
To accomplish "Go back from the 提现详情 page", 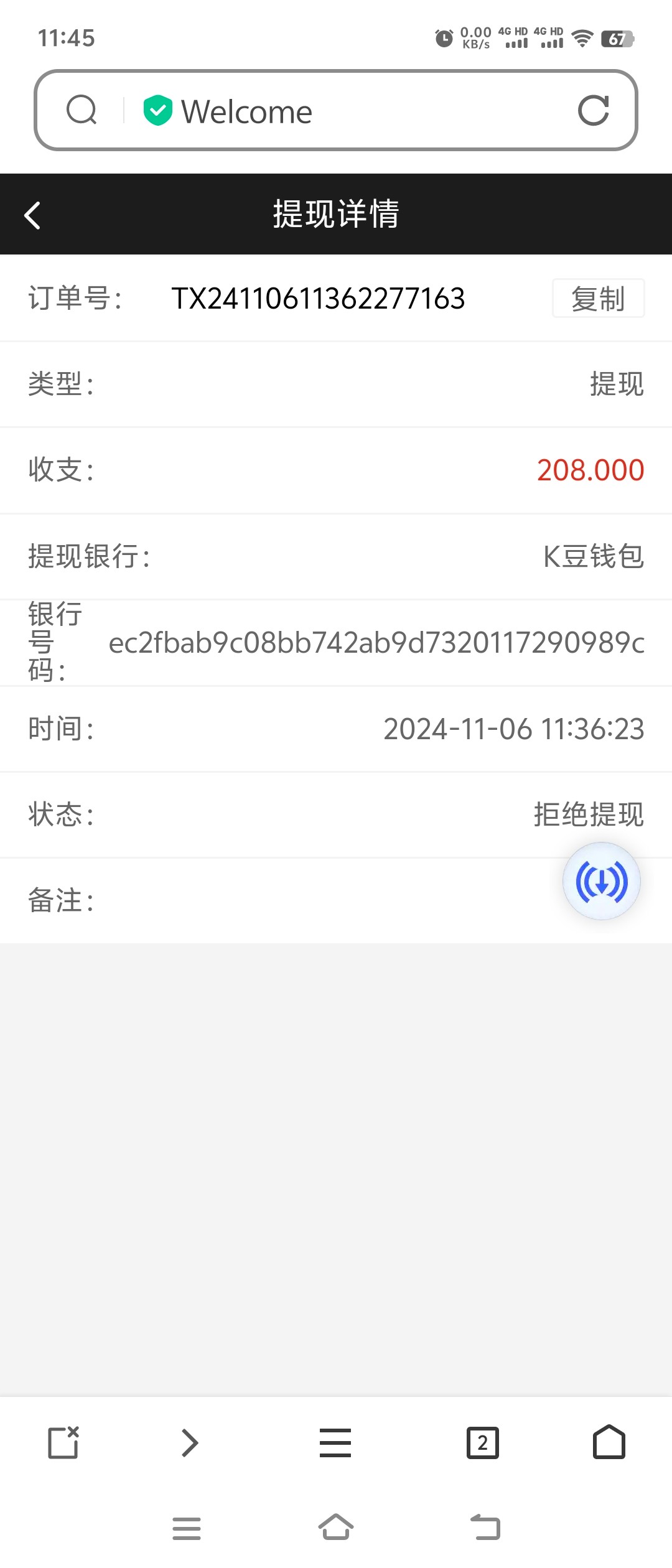I will [32, 215].
